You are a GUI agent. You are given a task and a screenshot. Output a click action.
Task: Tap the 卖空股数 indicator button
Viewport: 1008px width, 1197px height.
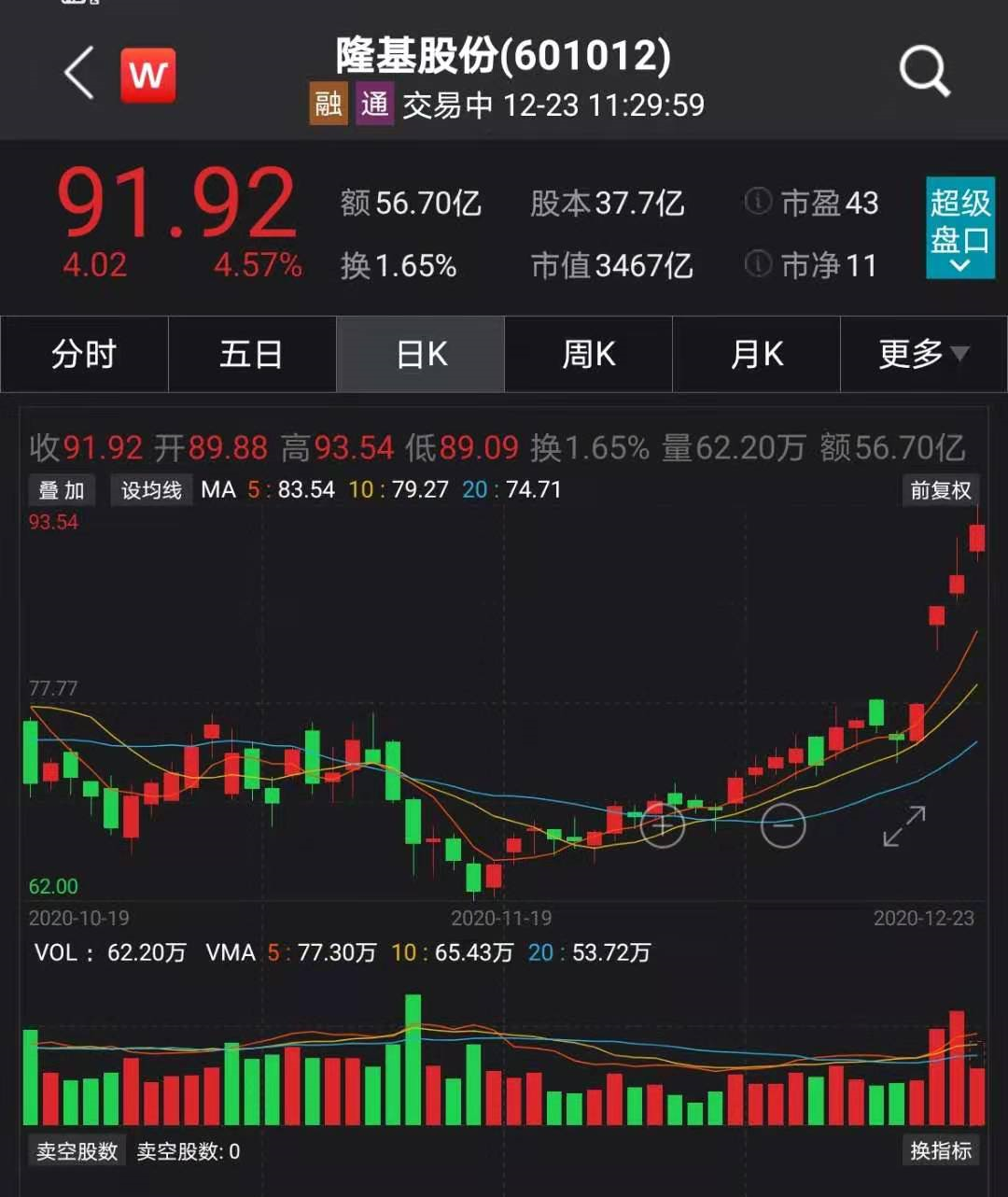pyautogui.click(x=77, y=1151)
